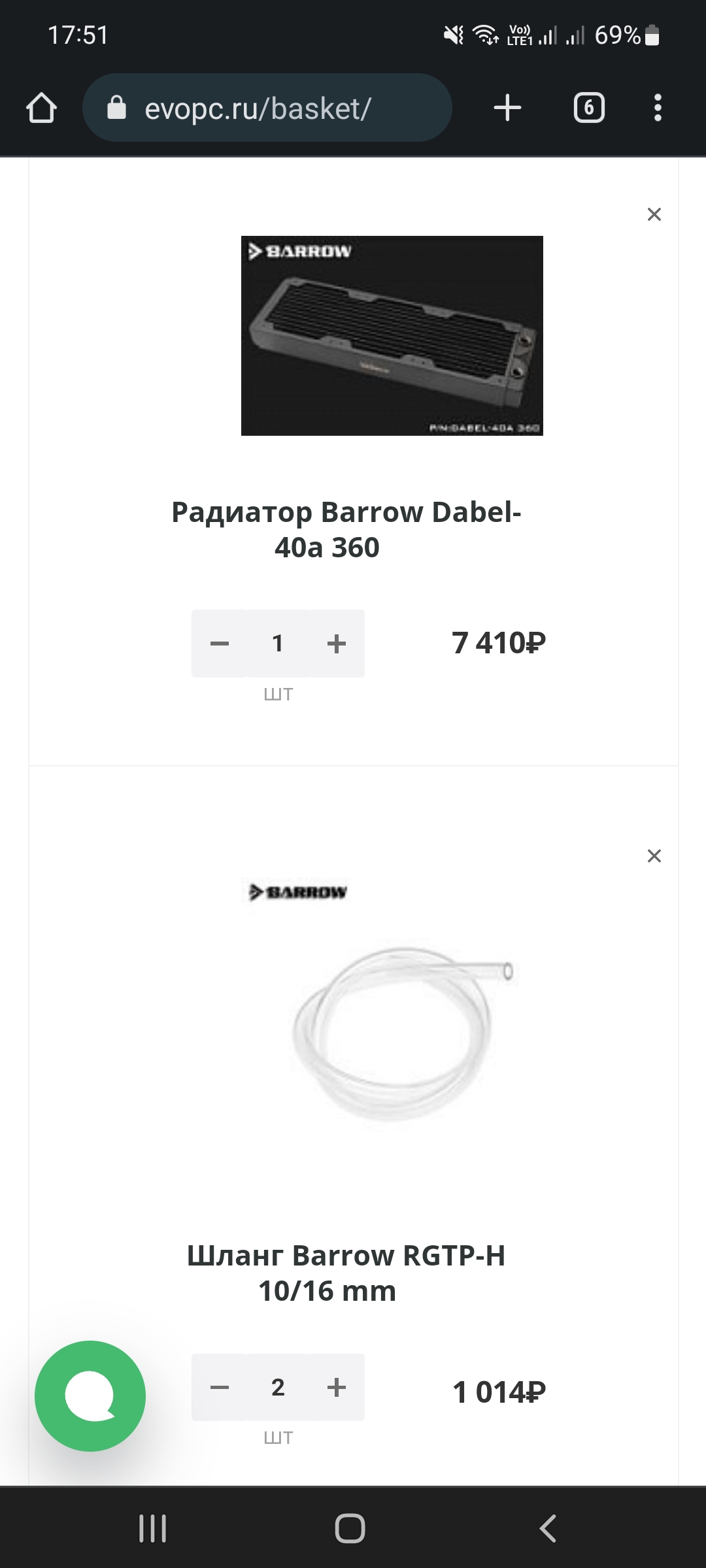Increase quantity of Barrow Dabel-40a radiator
Screen dimensions: 706x1568
coord(336,644)
